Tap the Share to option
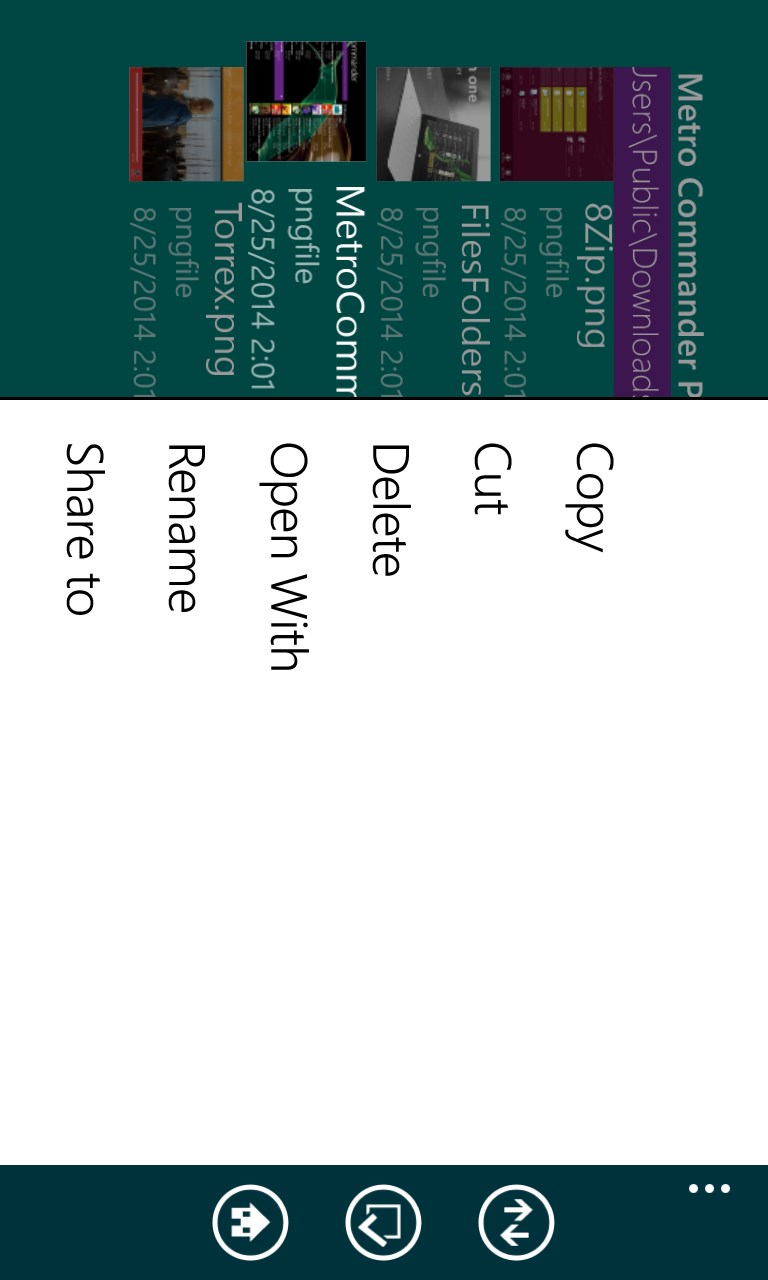This screenshot has height=1280, width=768. pos(83,528)
